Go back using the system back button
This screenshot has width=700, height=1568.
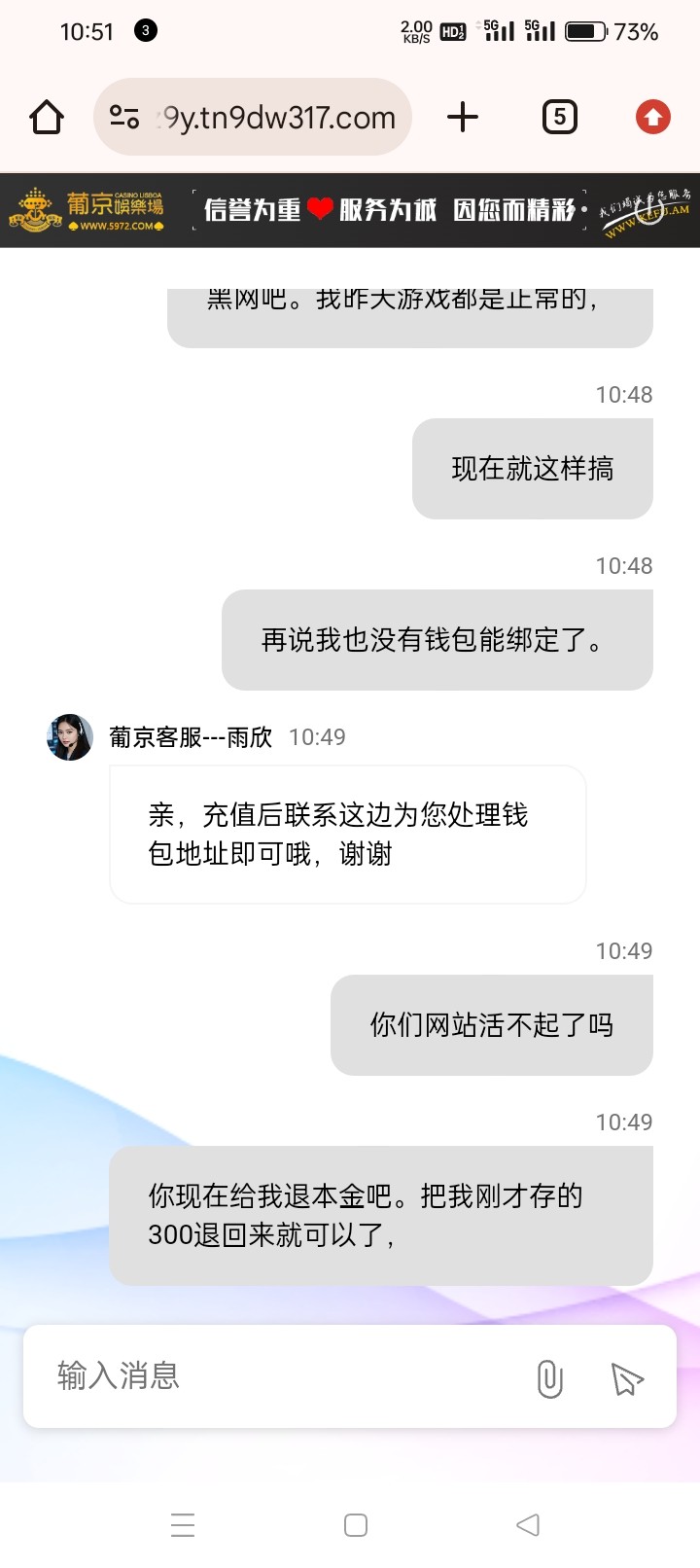[528, 1524]
